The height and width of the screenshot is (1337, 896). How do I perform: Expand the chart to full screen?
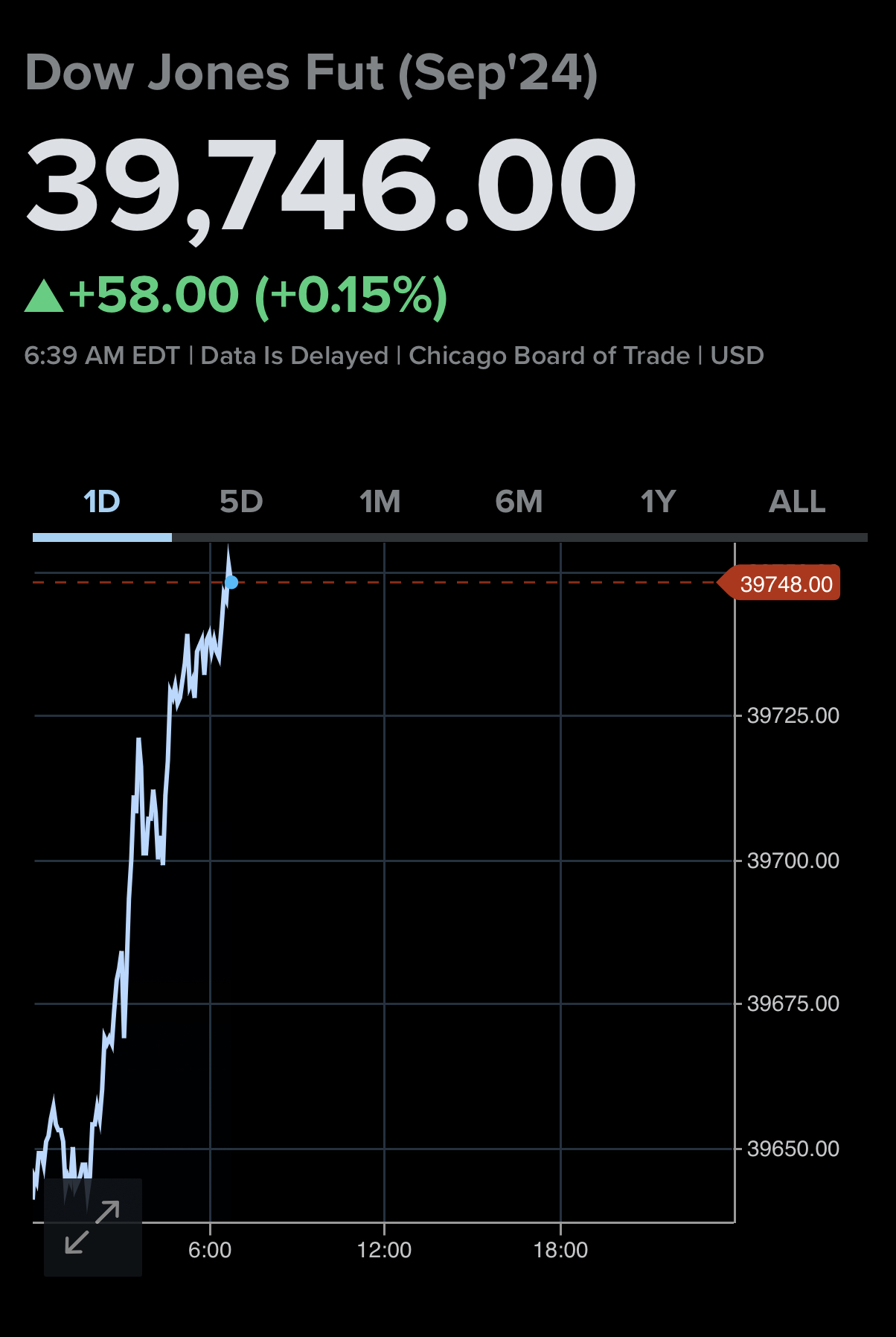click(93, 1227)
